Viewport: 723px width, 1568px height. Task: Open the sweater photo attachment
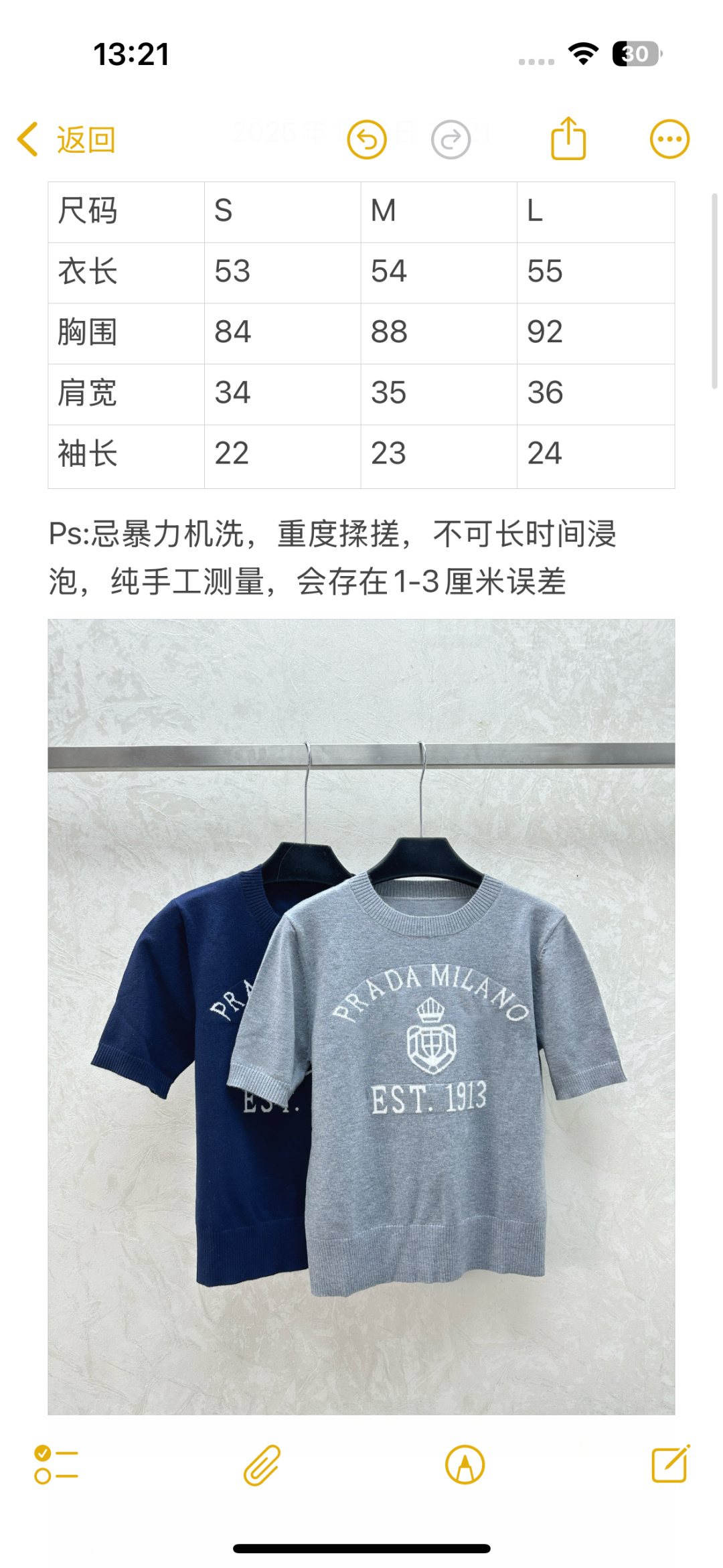361,1018
